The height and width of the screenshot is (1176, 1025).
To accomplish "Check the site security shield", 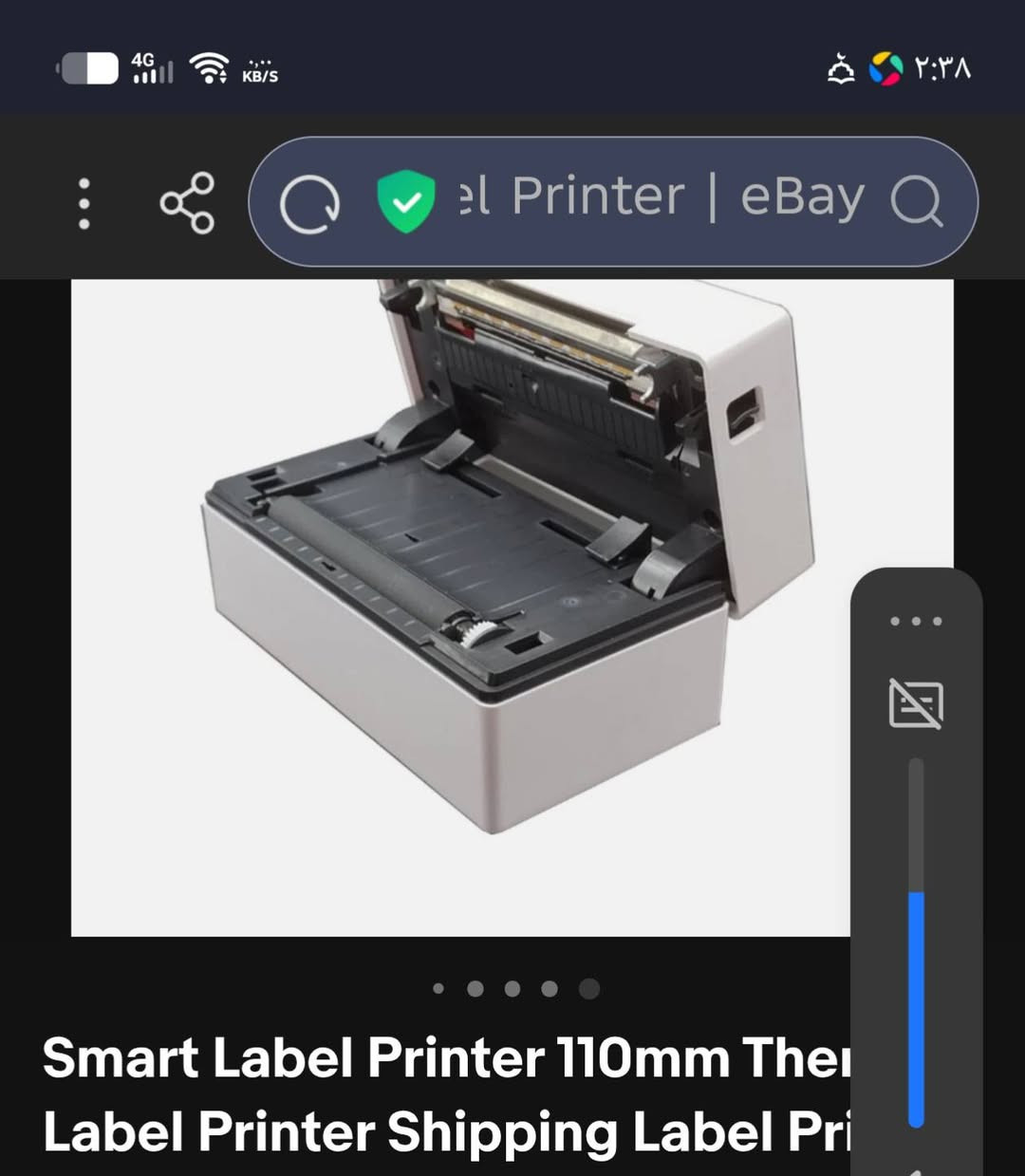I will [406, 201].
